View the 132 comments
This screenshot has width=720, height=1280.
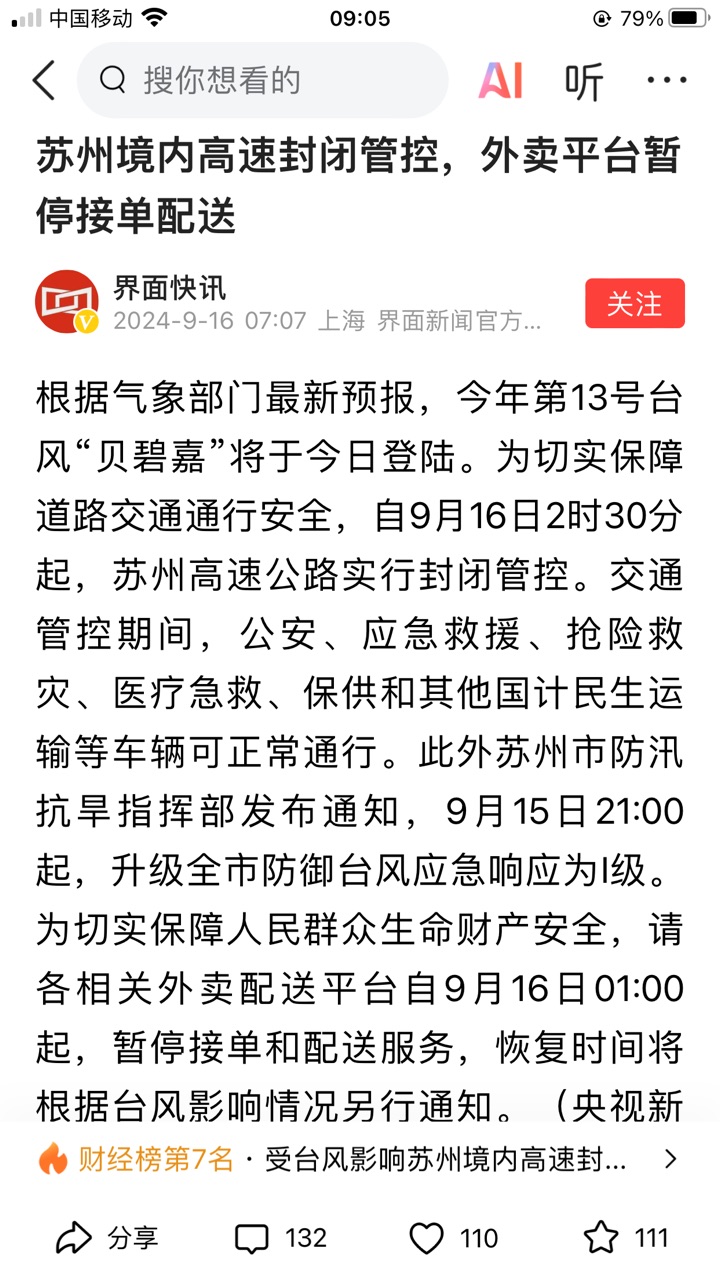(281, 1238)
